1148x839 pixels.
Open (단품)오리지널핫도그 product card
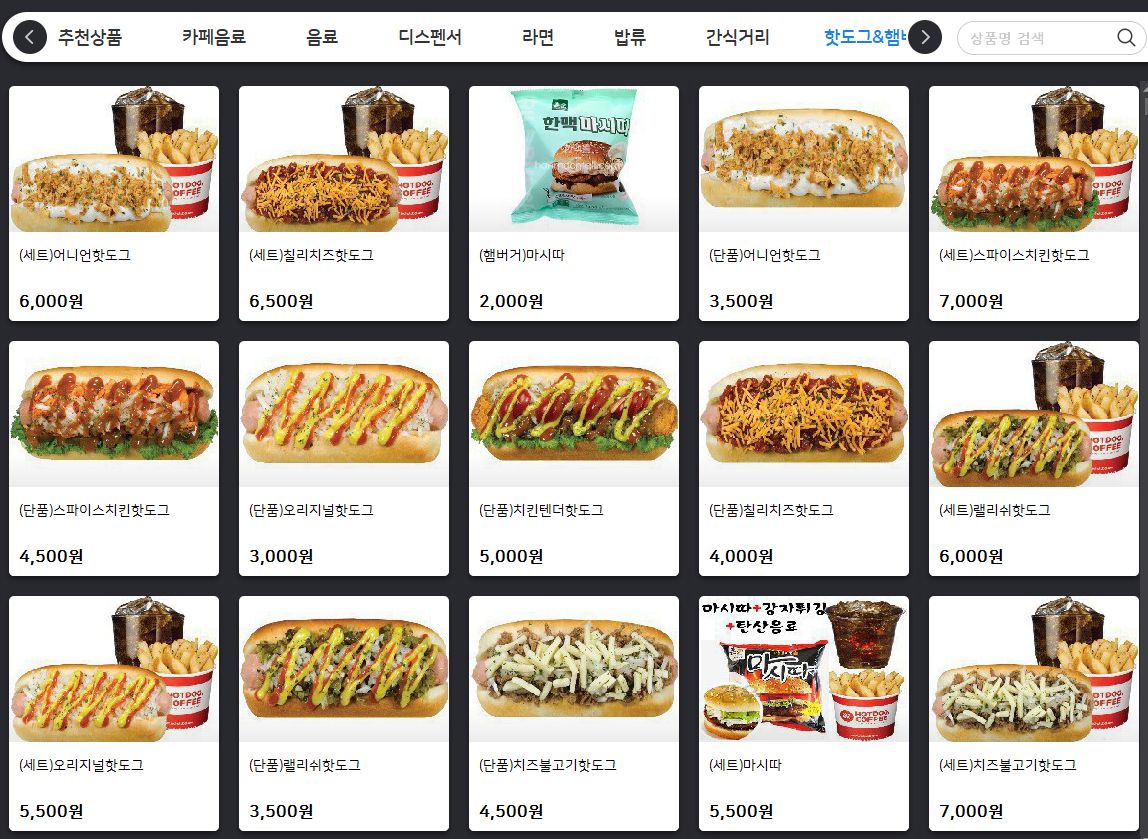click(344, 458)
